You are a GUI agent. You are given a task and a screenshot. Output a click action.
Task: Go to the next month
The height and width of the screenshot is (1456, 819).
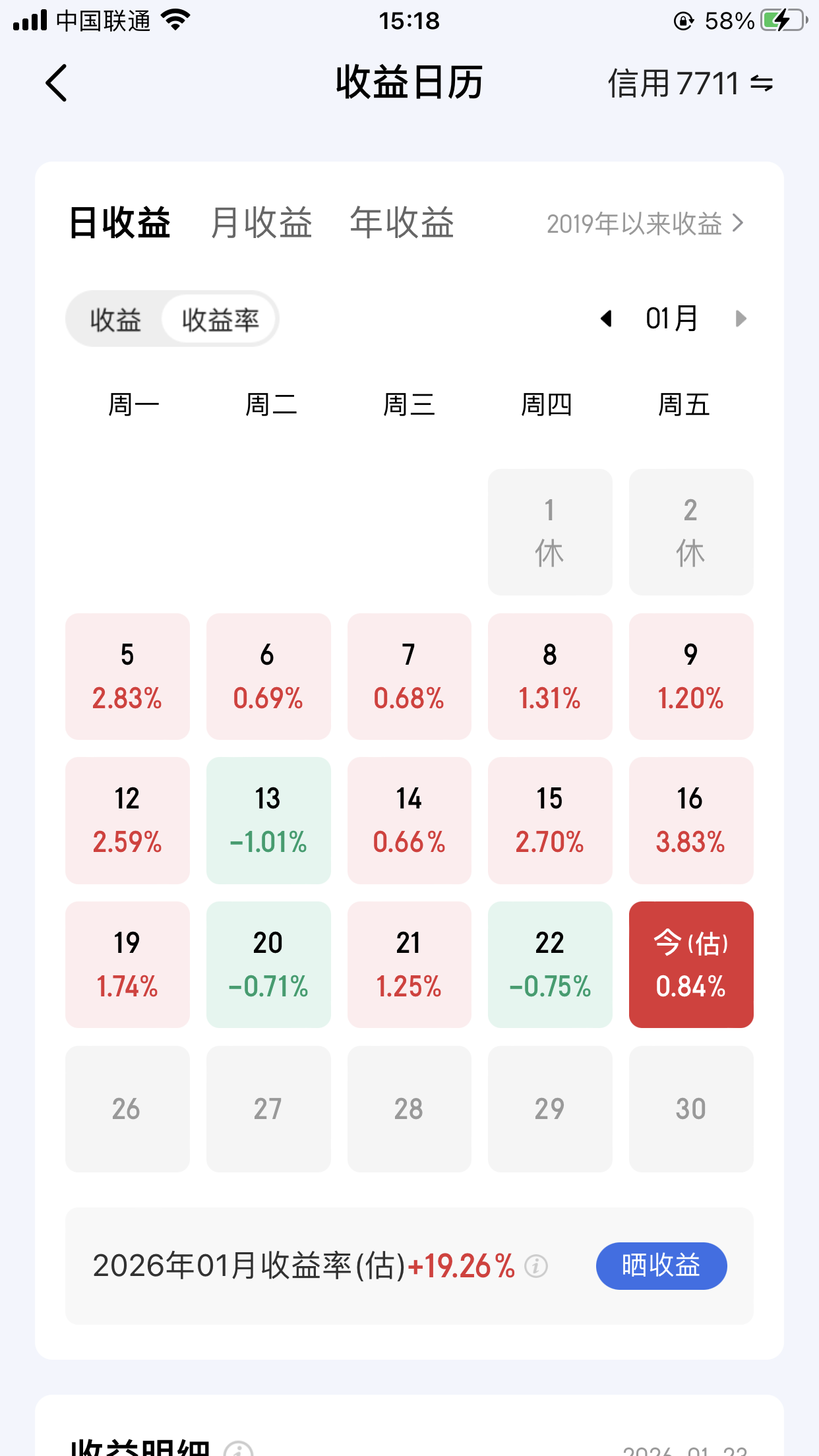pos(741,319)
